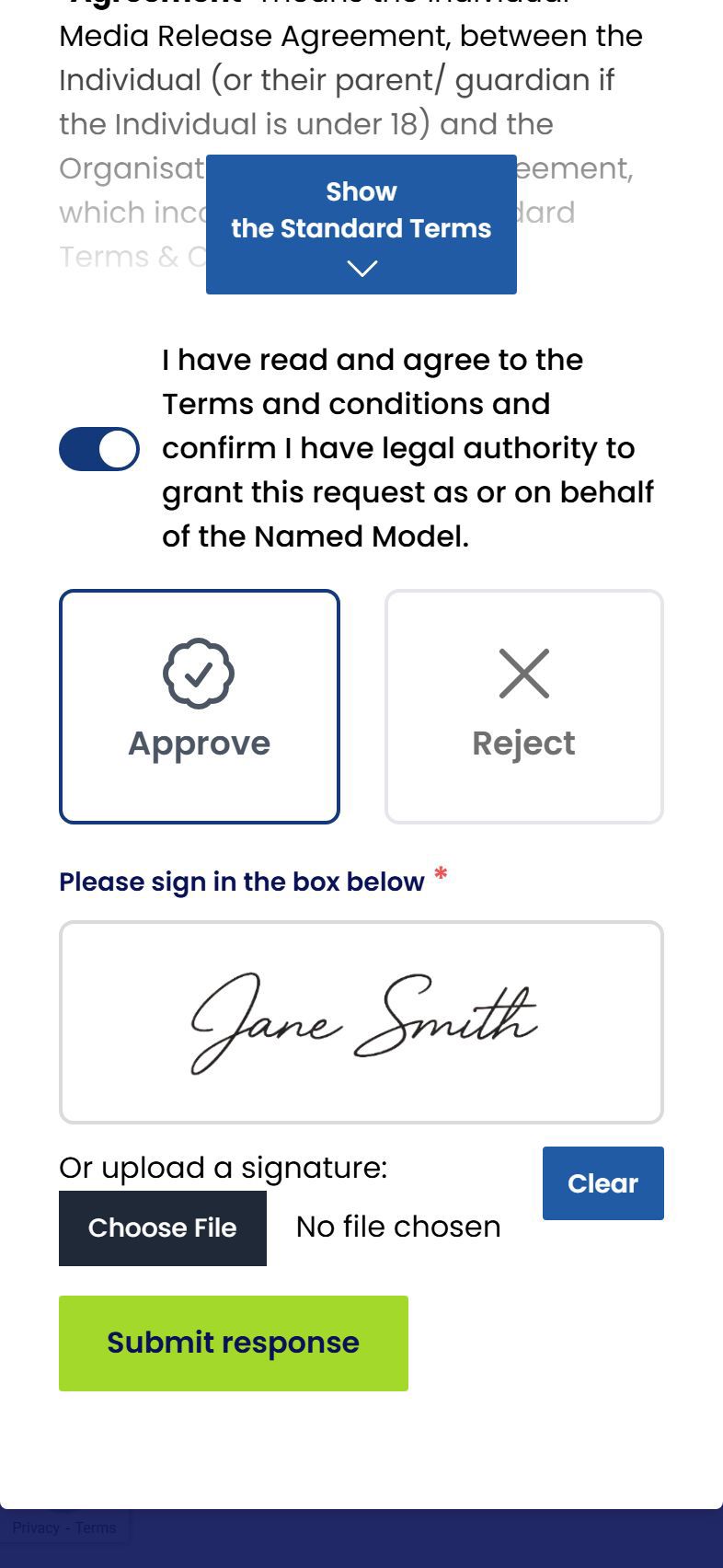Click the large X inside the Reject card
Viewport: 723px width, 1568px height.
coord(523,673)
